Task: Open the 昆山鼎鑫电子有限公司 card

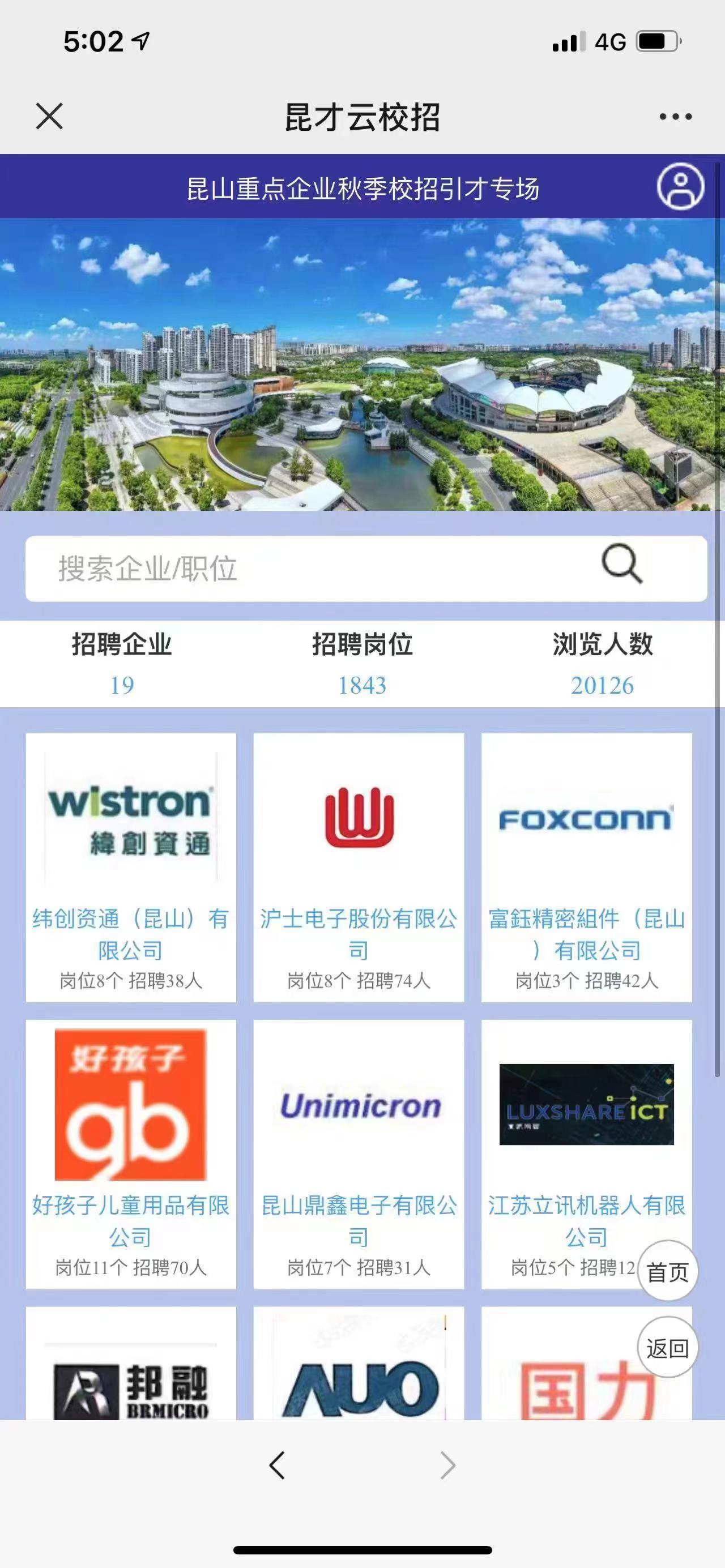Action: 359,1153
